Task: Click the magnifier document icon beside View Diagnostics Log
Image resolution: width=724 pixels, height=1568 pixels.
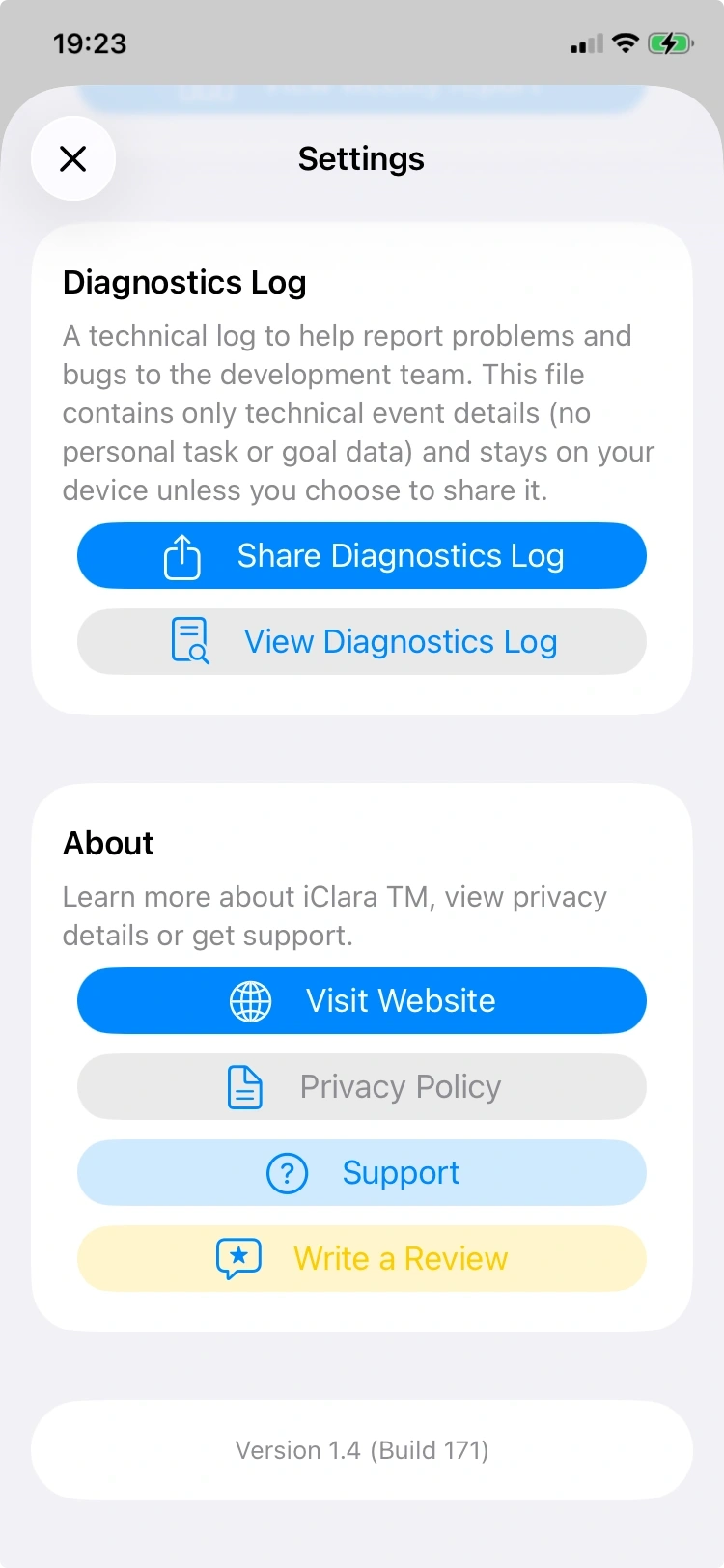Action: pos(189,641)
